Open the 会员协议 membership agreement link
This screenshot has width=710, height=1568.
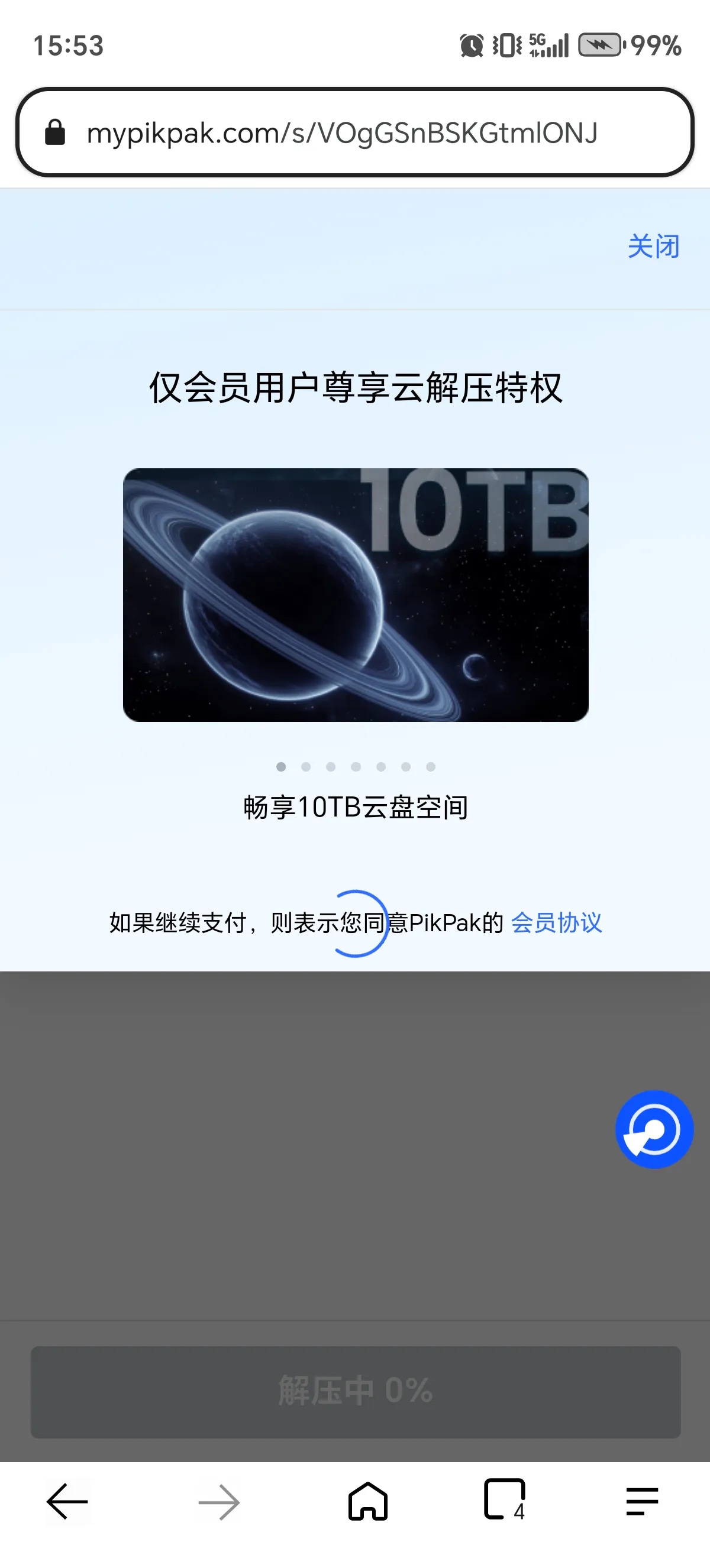tap(557, 923)
